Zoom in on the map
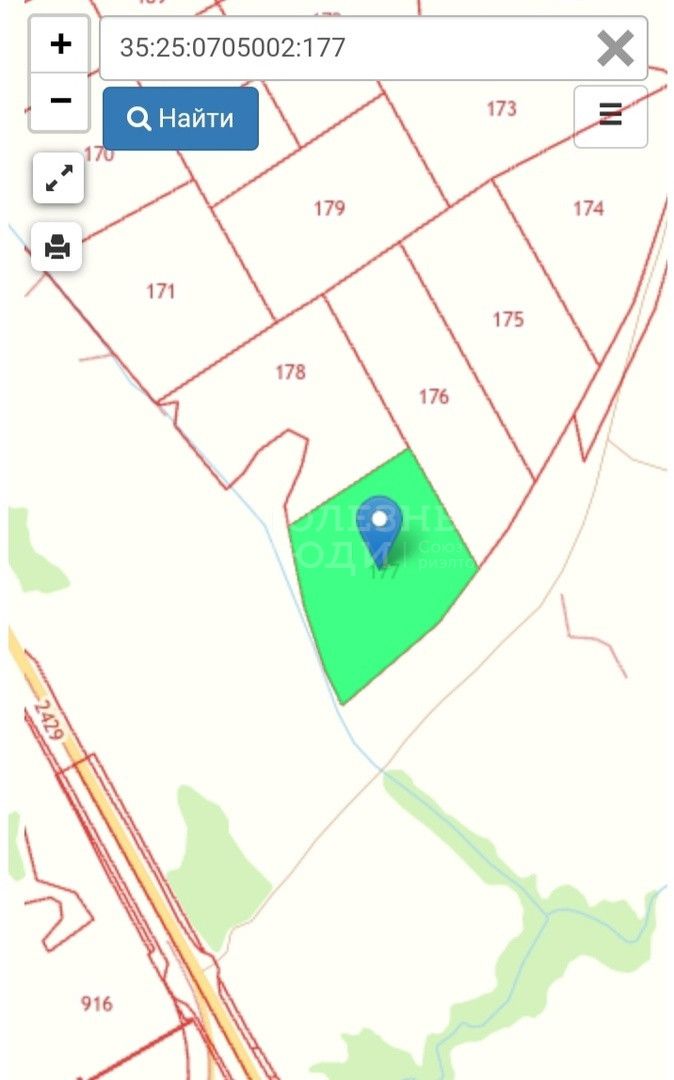The image size is (674, 1080). (x=61, y=44)
